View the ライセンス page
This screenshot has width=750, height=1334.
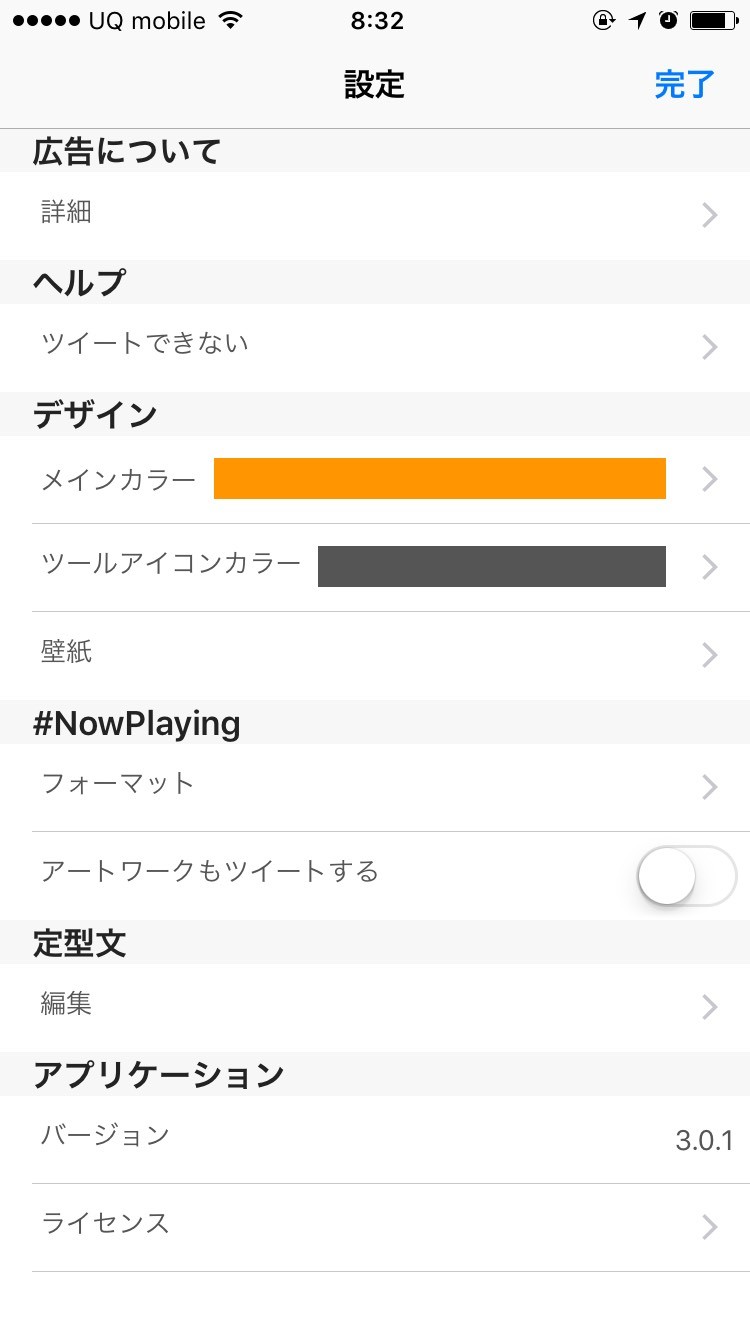click(375, 1226)
